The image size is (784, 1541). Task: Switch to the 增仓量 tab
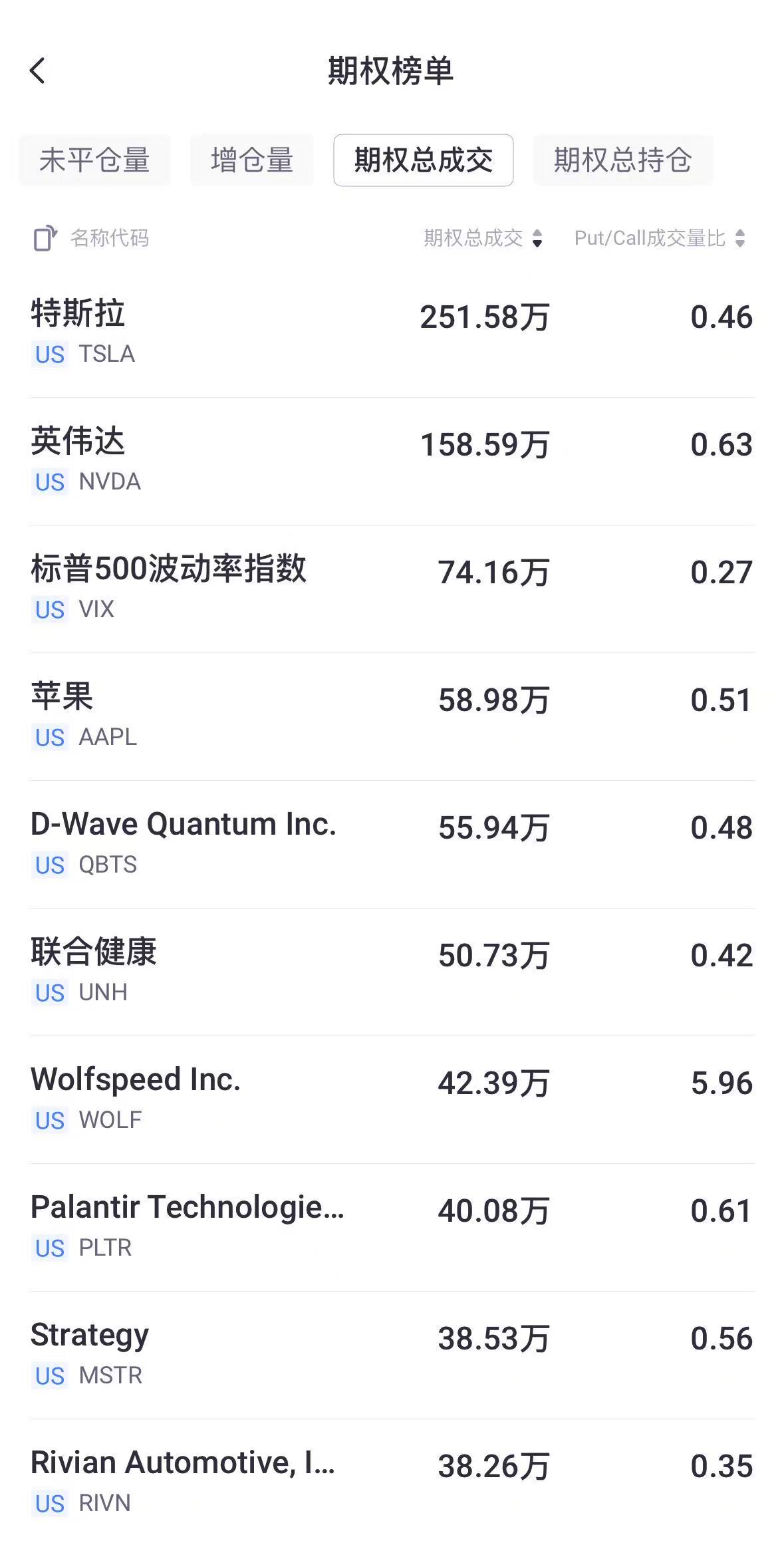tap(252, 160)
